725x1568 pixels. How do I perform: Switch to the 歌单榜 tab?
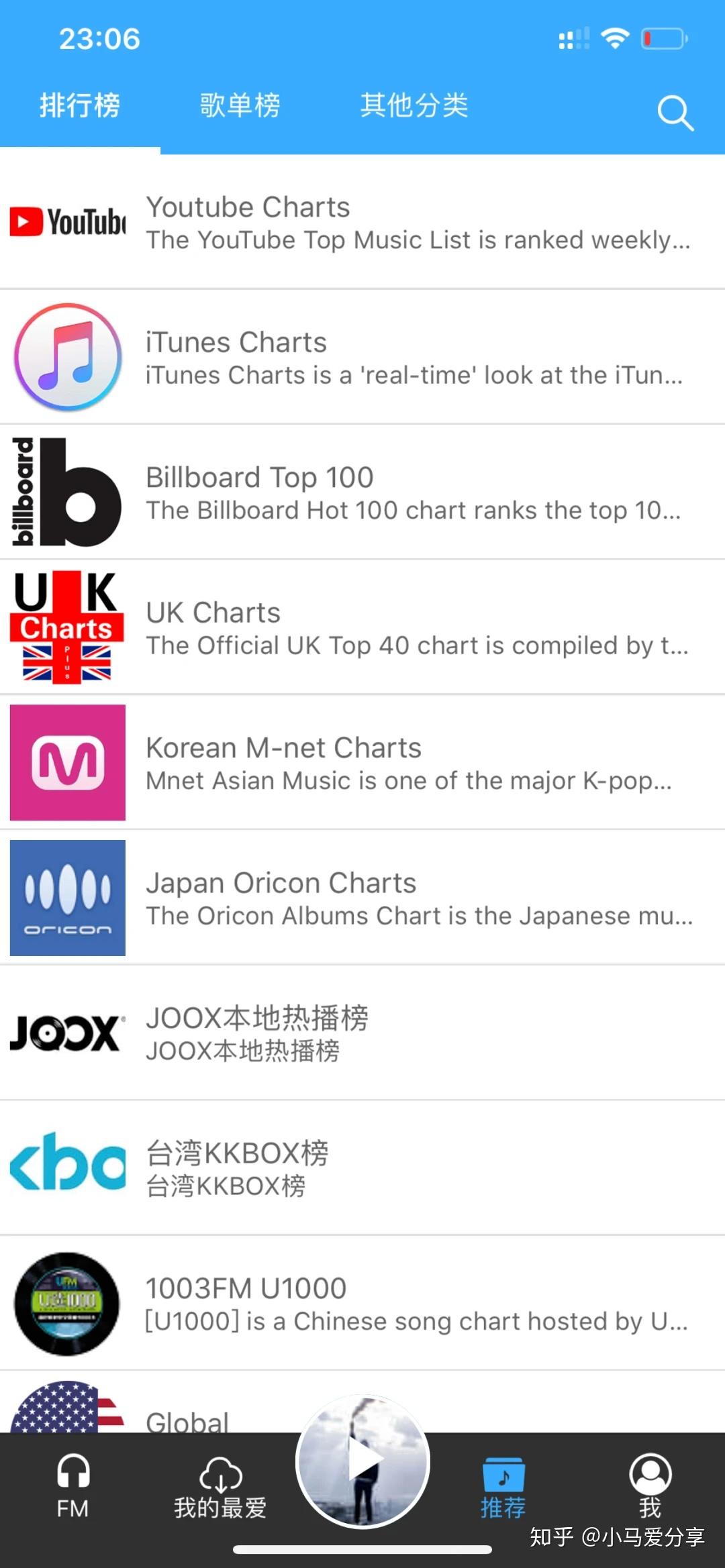[240, 105]
